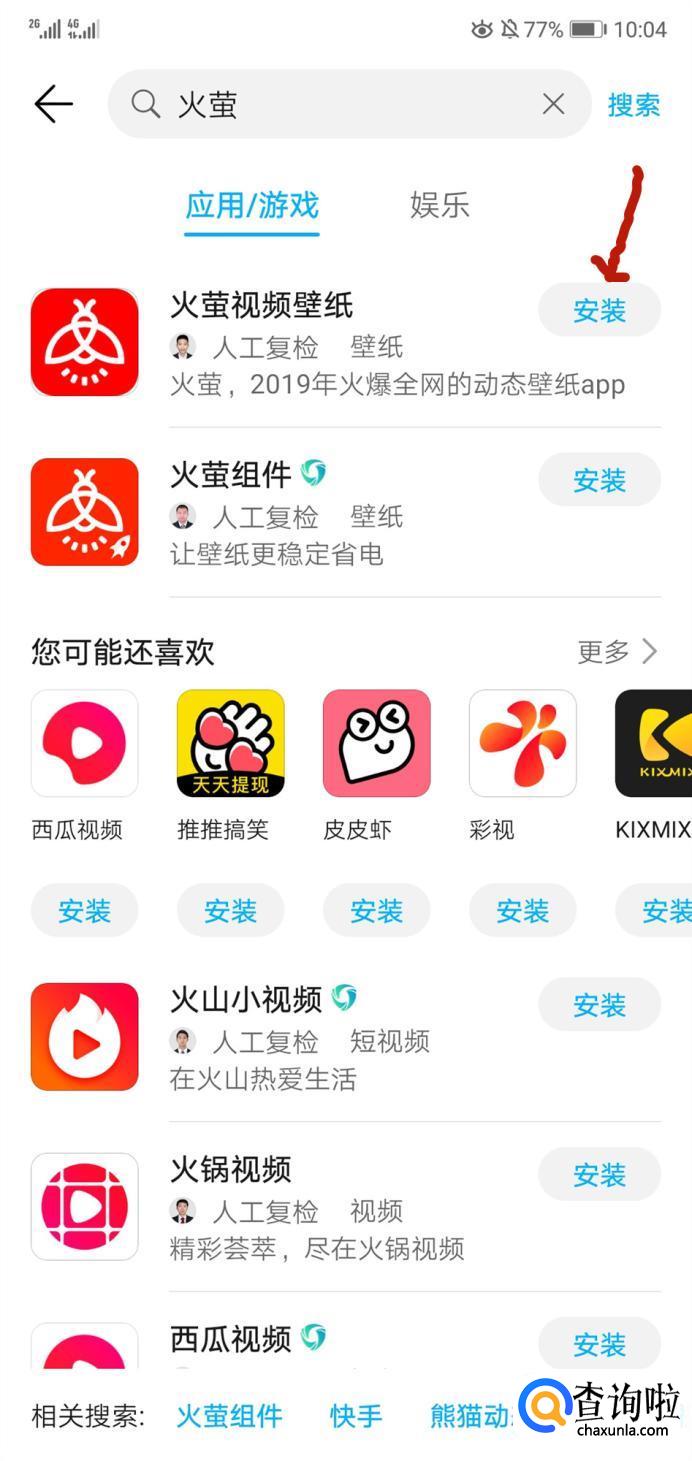
Task: Tap the 搜索 button
Action: point(634,105)
